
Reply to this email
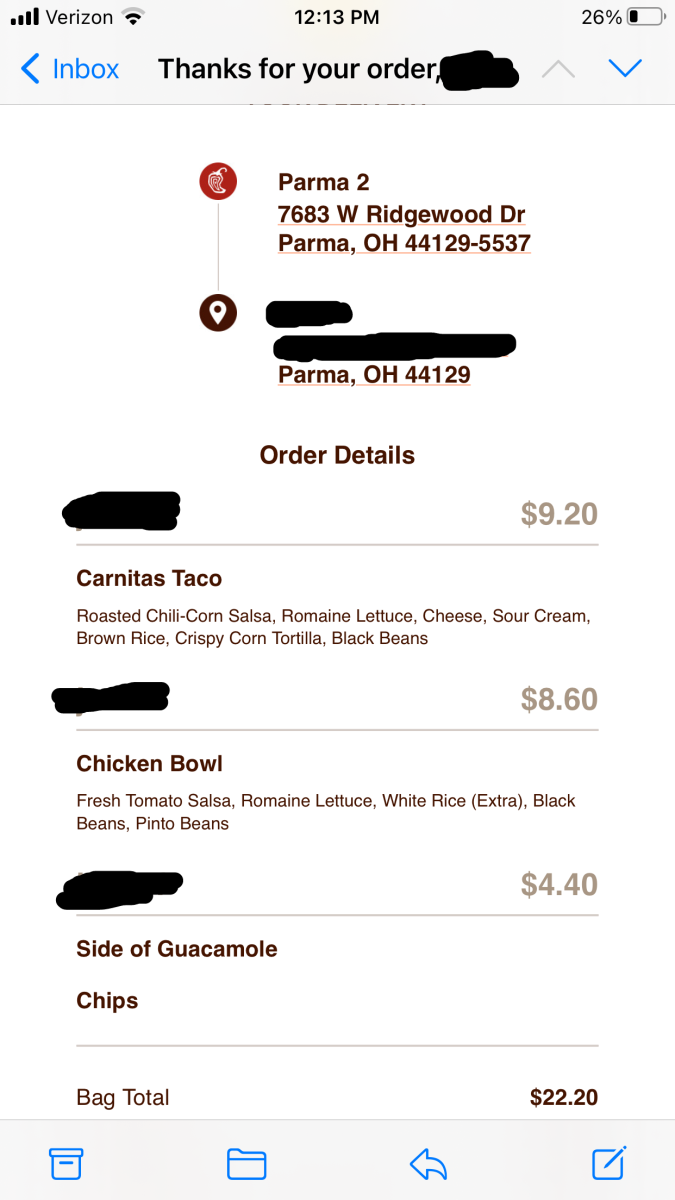tap(428, 1163)
